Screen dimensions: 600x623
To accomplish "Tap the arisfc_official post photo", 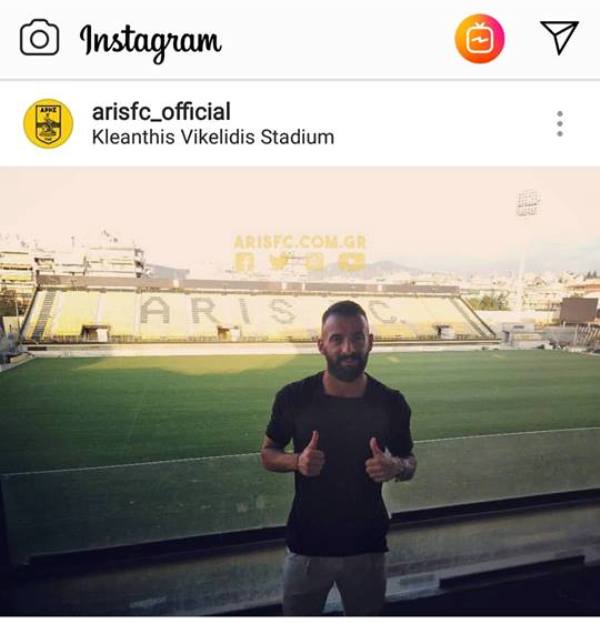I will tap(300, 392).
